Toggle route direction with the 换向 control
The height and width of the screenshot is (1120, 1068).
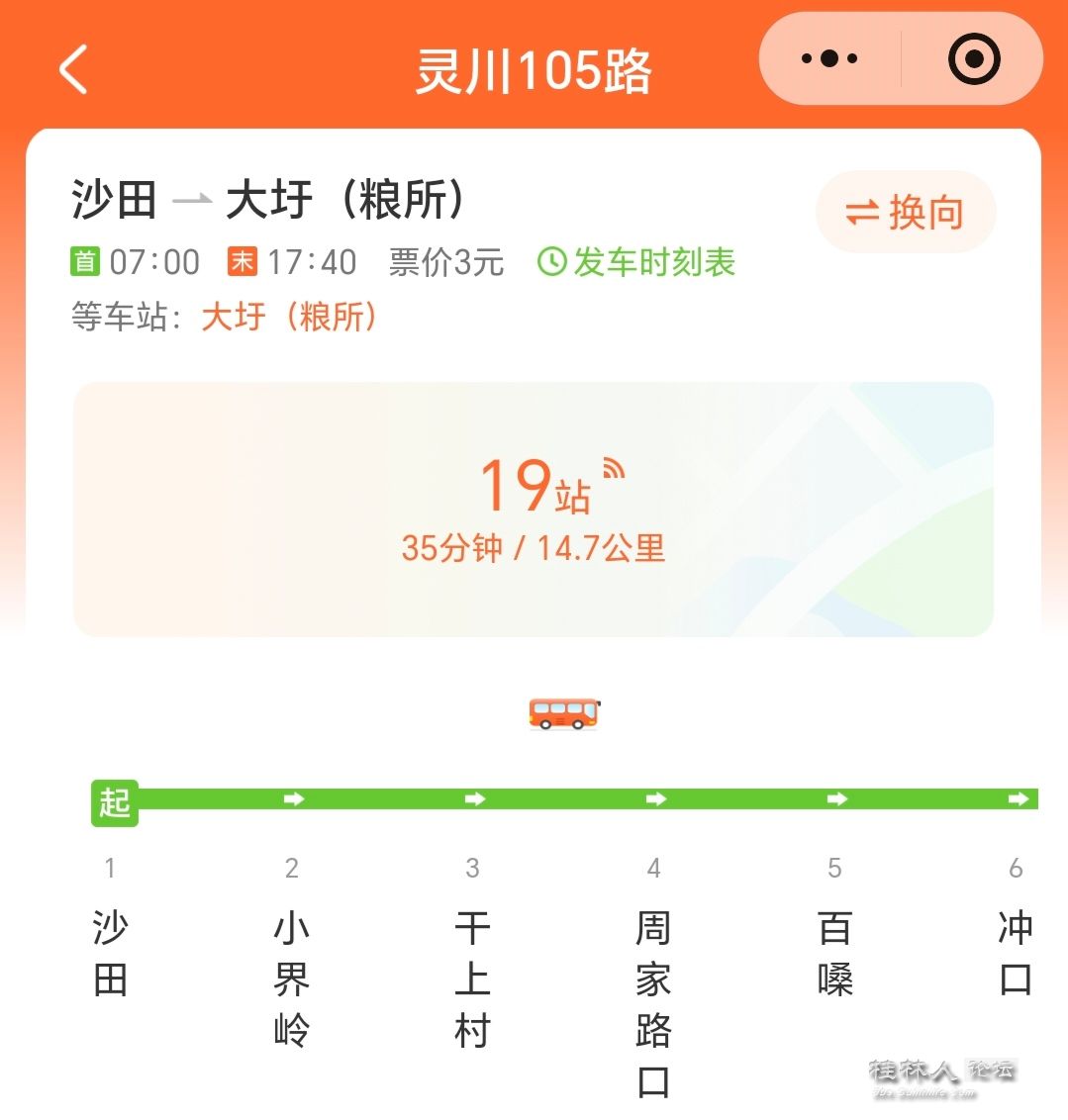[906, 212]
